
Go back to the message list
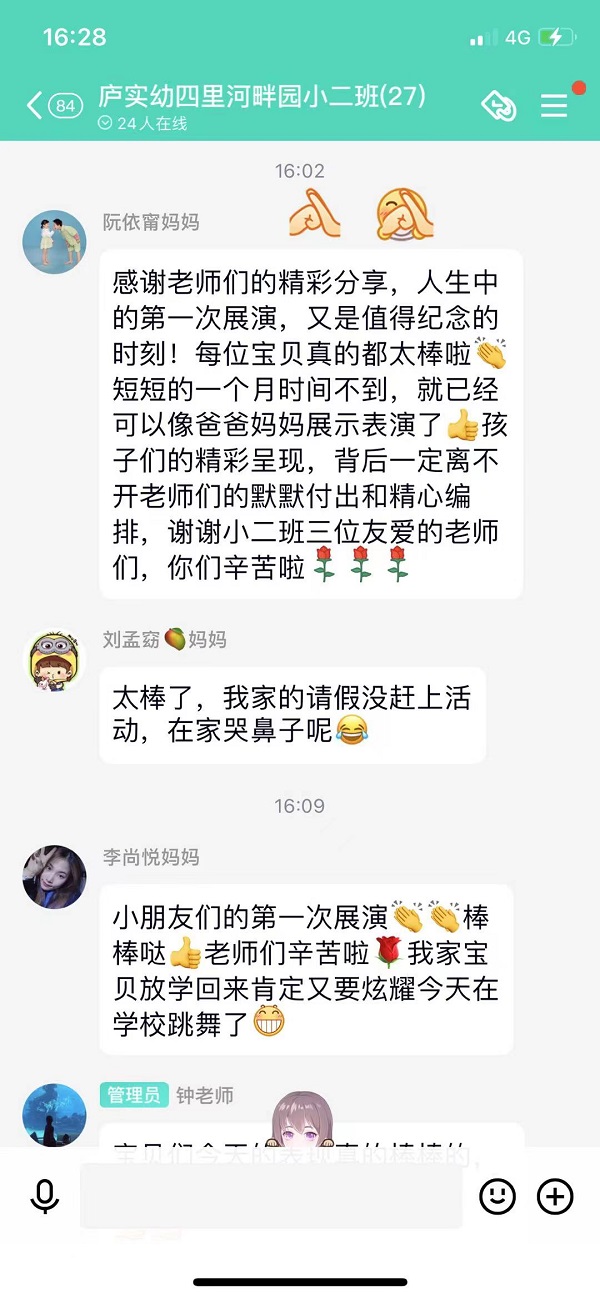click(36, 105)
